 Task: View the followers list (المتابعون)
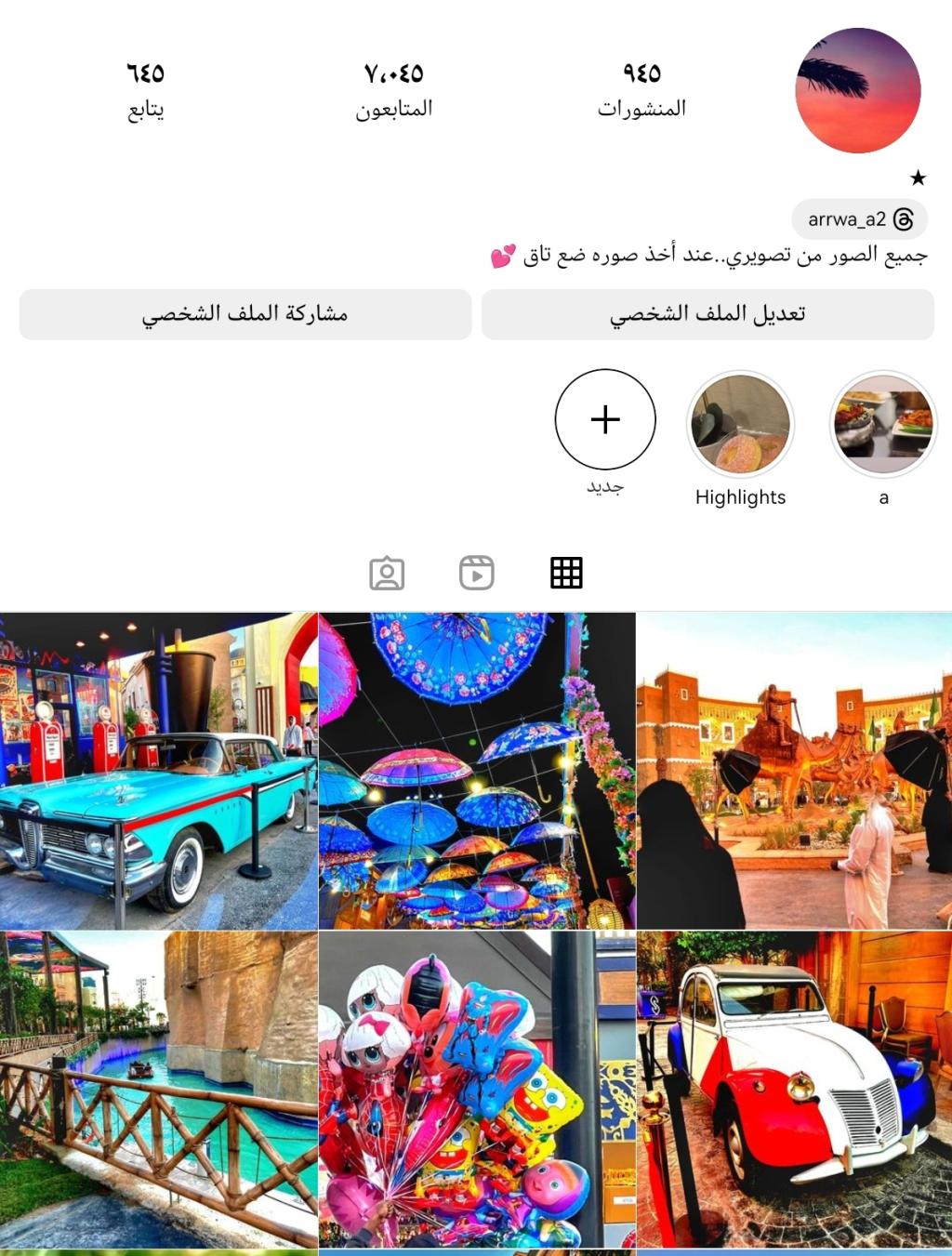click(x=393, y=89)
